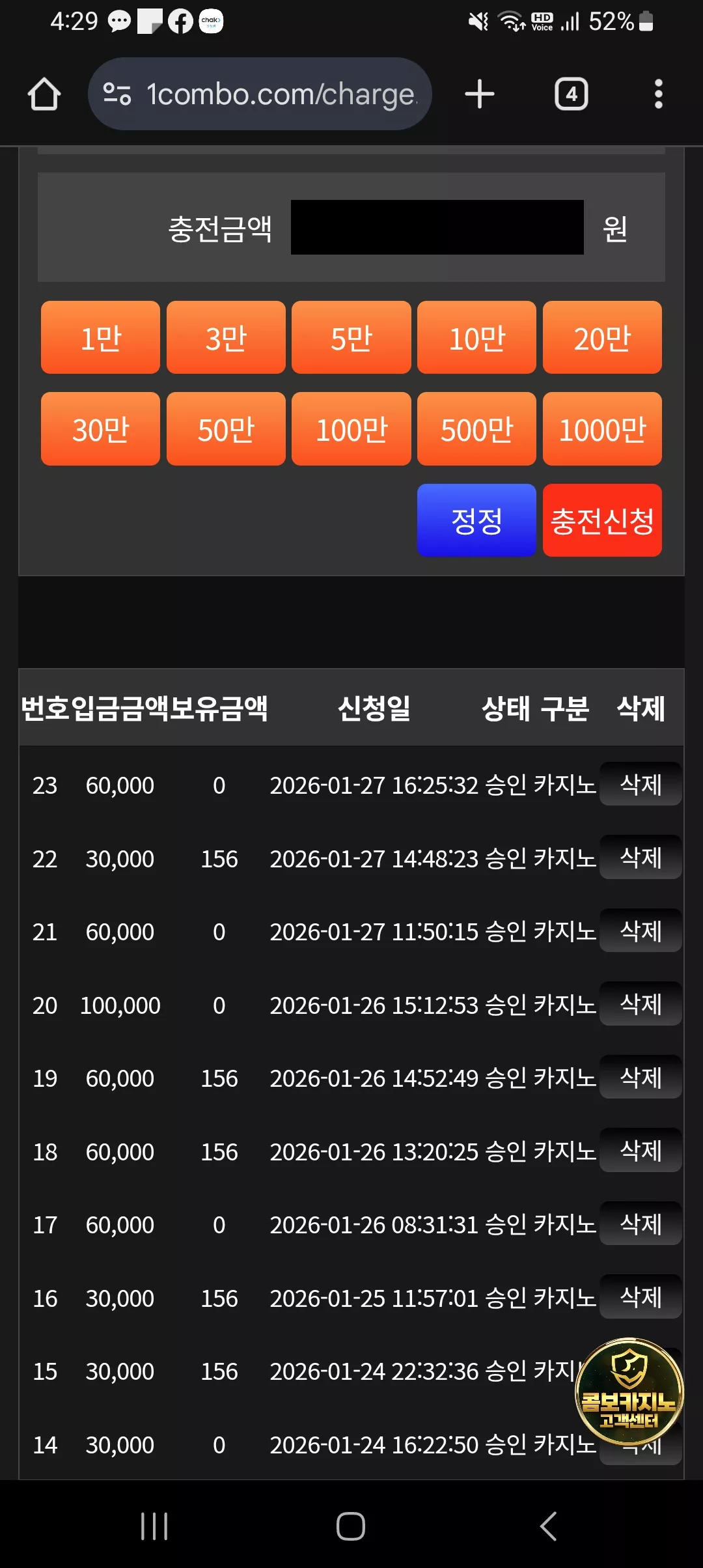Viewport: 703px width, 1568px height.
Task: Open the 콤보카지노 고객센터 floating badge
Action: pos(629,1392)
